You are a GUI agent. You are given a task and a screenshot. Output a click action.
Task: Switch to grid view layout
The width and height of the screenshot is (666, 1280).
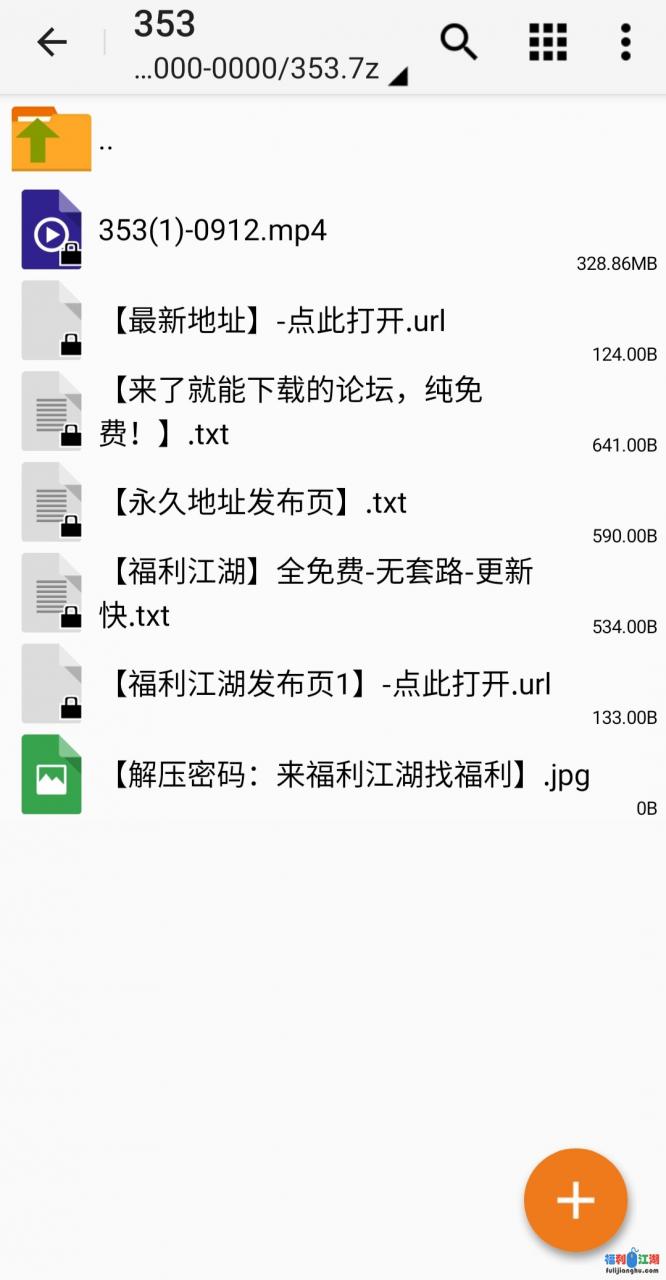click(x=547, y=42)
